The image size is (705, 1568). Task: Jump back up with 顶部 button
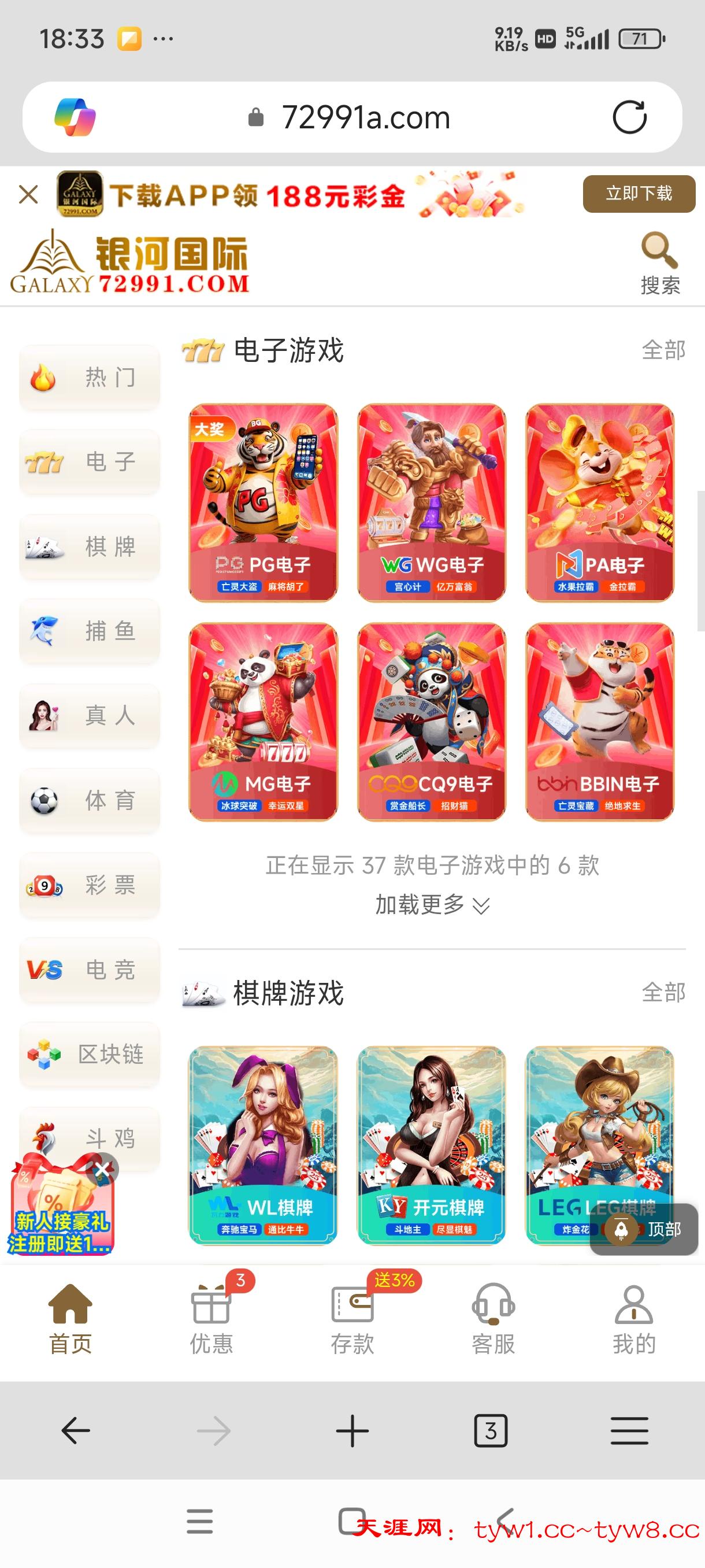coord(645,1229)
